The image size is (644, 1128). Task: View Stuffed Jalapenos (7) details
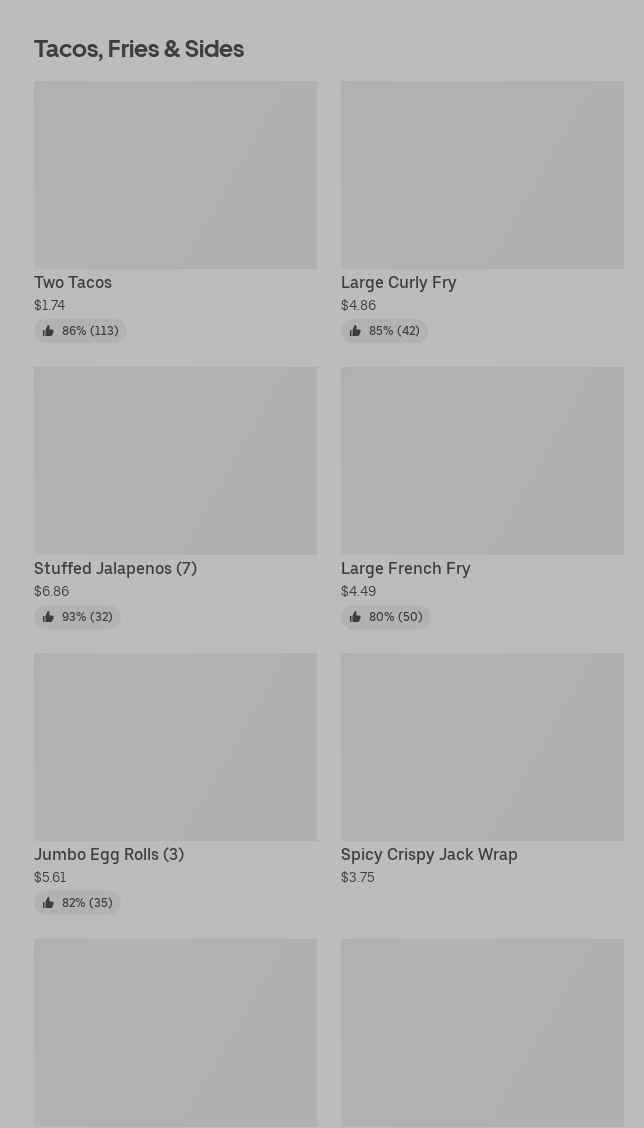click(175, 497)
